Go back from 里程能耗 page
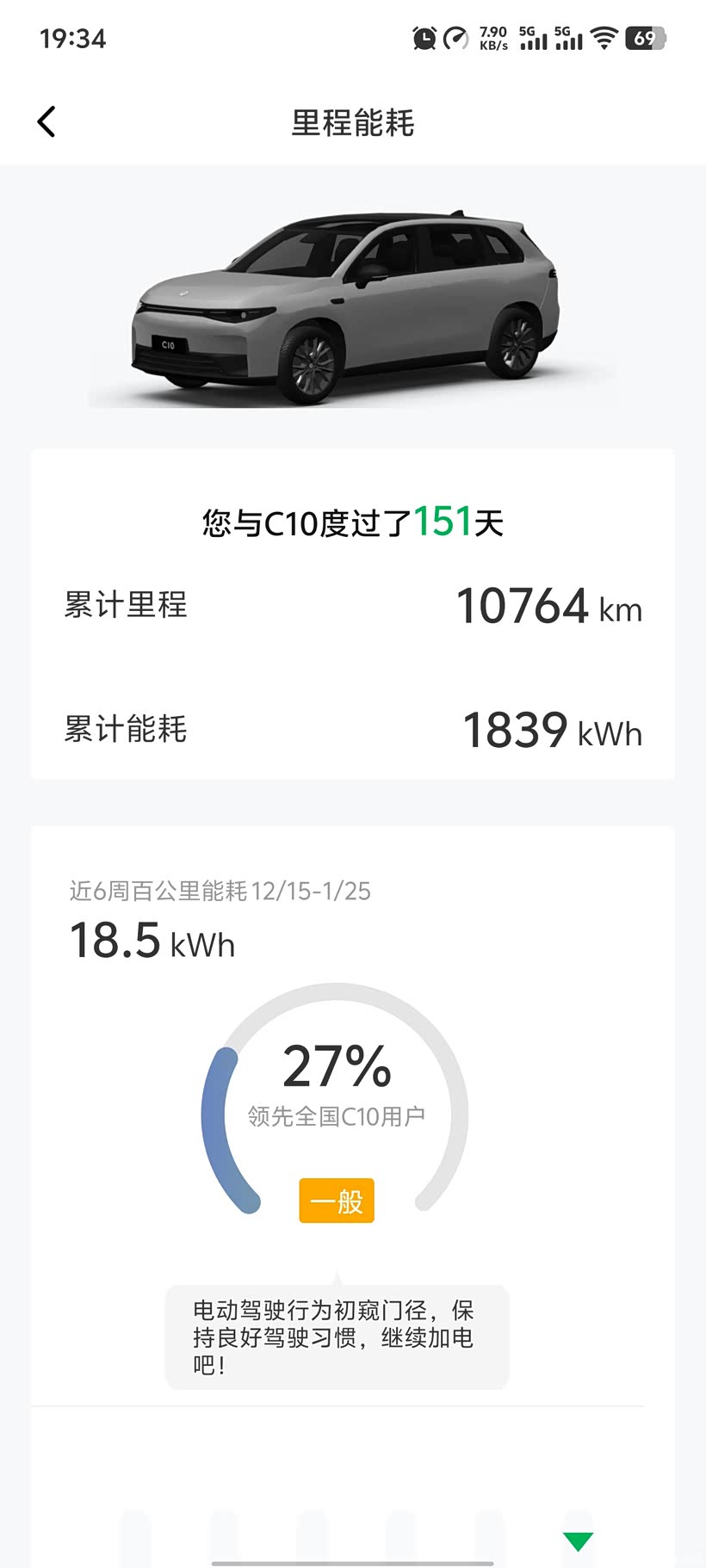The width and height of the screenshot is (706, 1568). (x=46, y=122)
